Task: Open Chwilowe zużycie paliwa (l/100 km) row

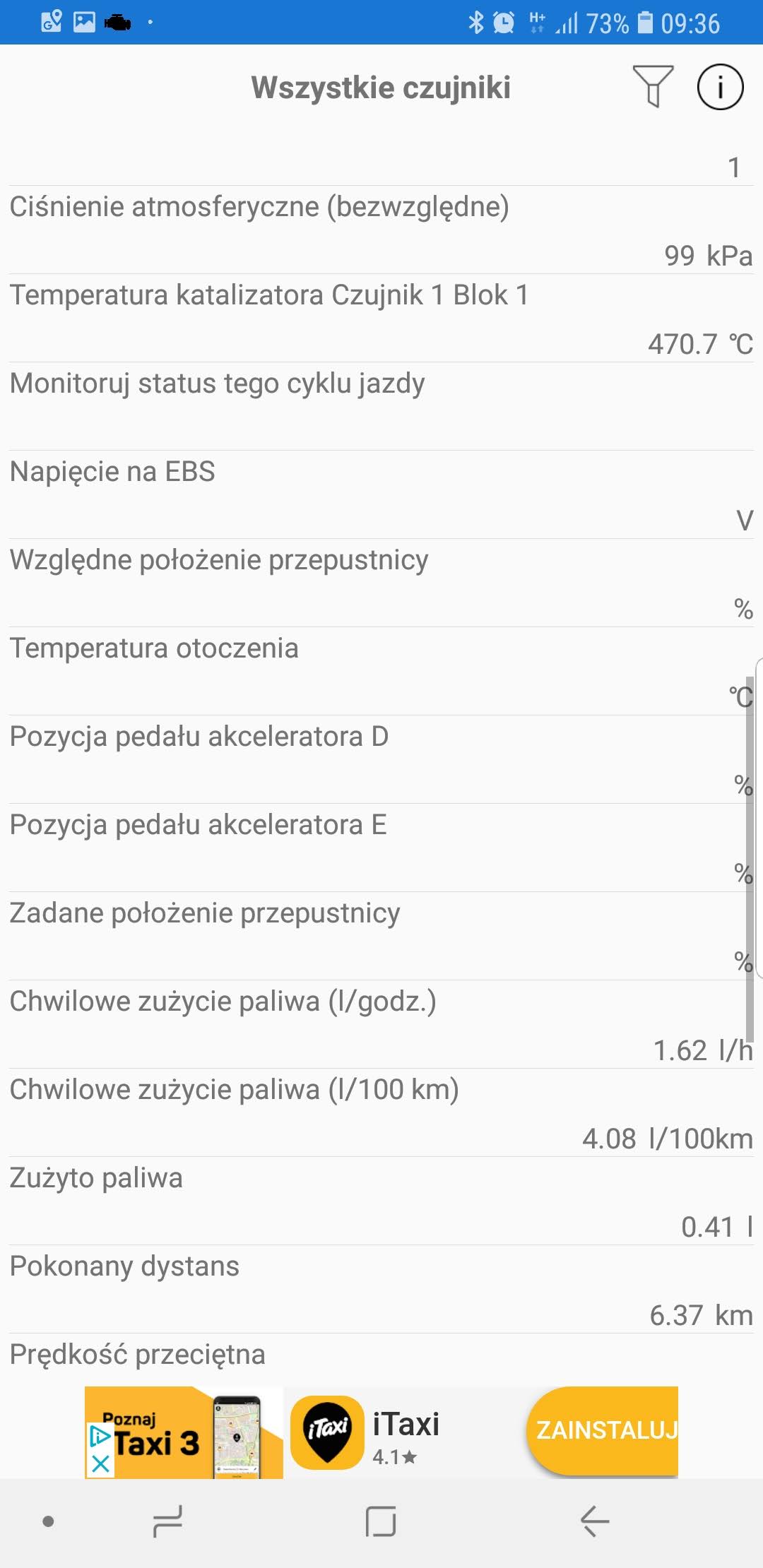Action: coord(381,1112)
